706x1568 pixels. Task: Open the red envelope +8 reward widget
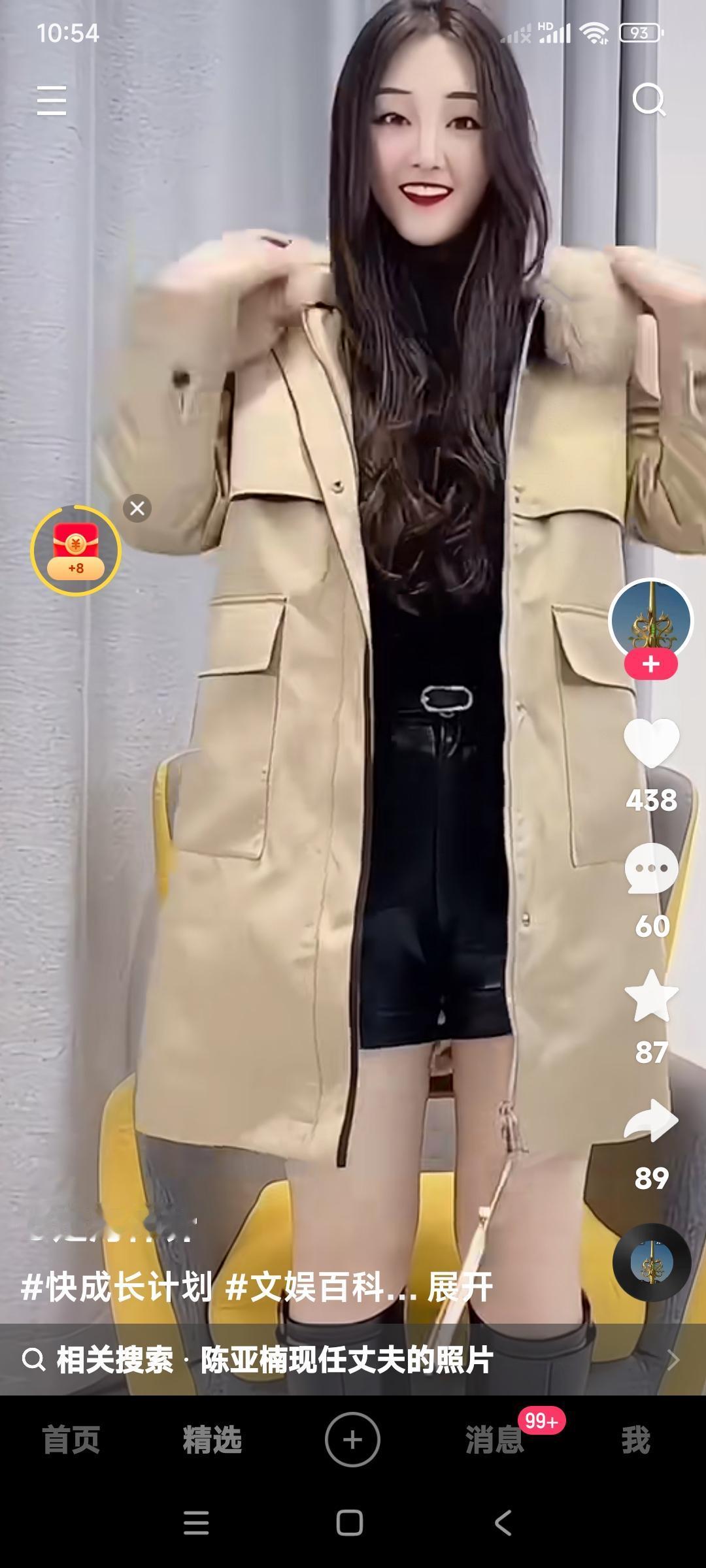tap(75, 551)
